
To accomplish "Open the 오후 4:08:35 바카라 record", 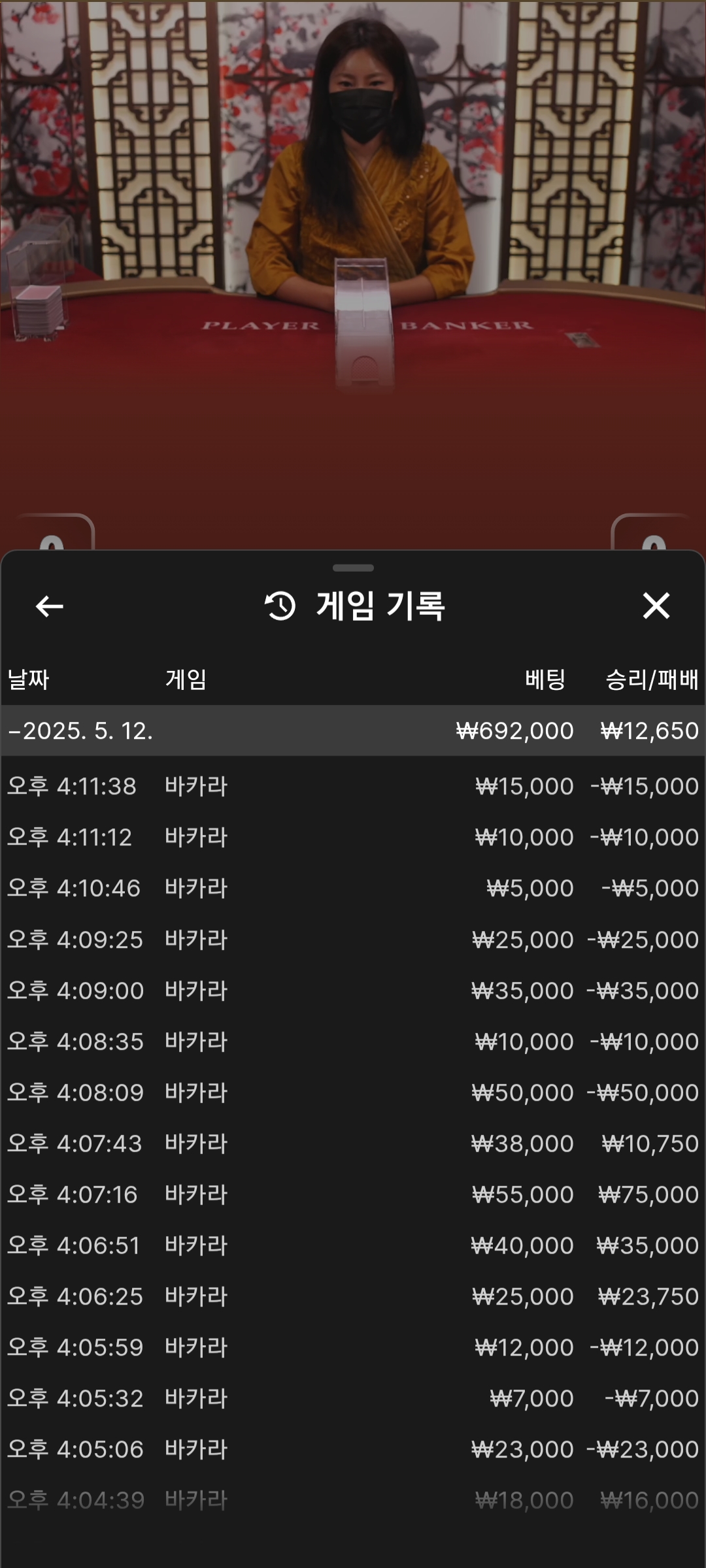I will click(x=353, y=1041).
